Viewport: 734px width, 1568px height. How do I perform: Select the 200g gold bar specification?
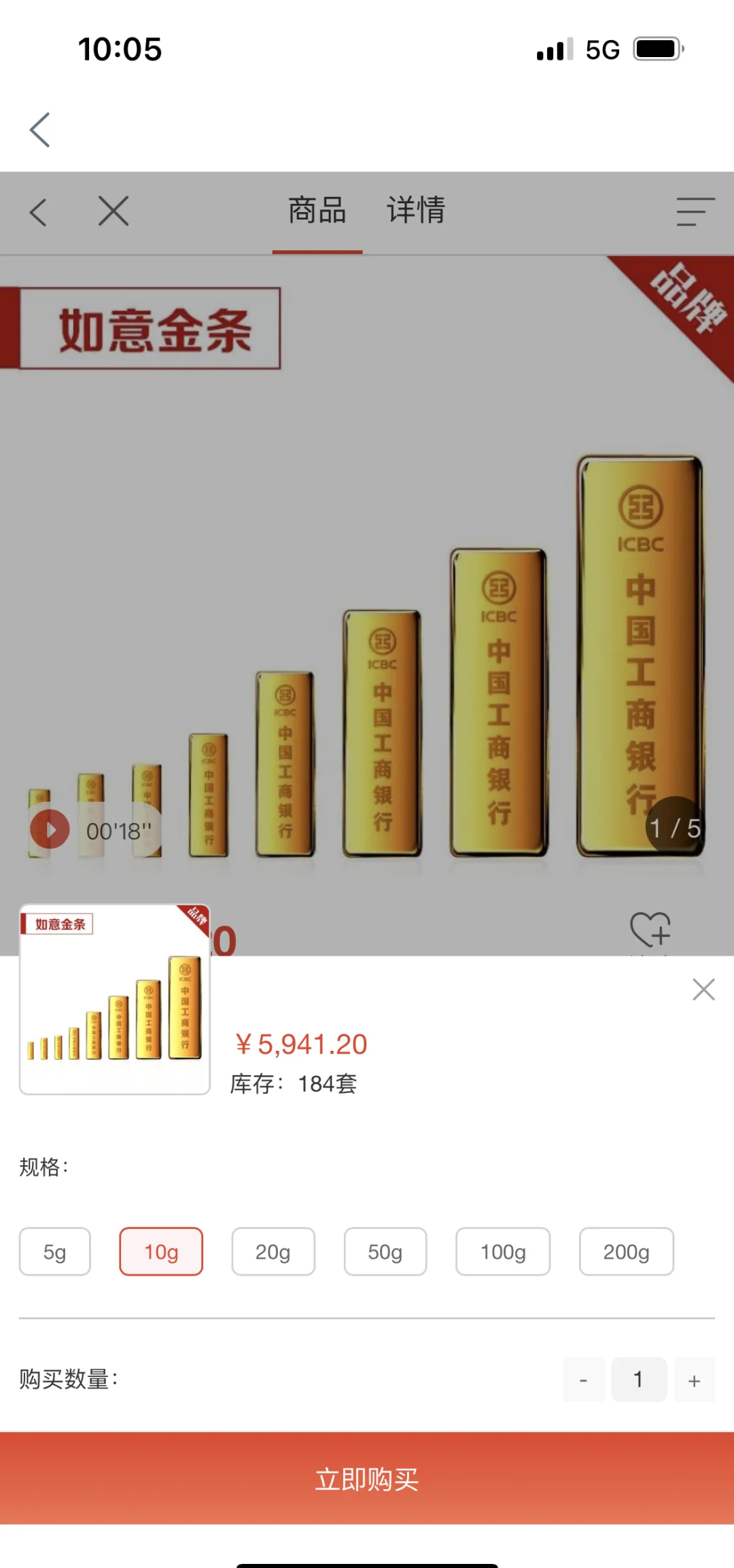(x=626, y=1251)
